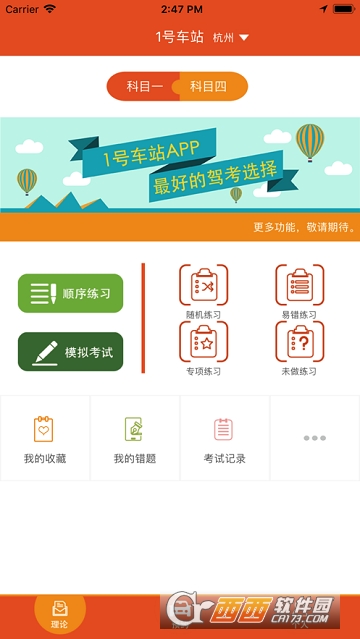Screen dimensions: 360x639
Task: Launch 专项练习 special practice
Action: point(203,348)
